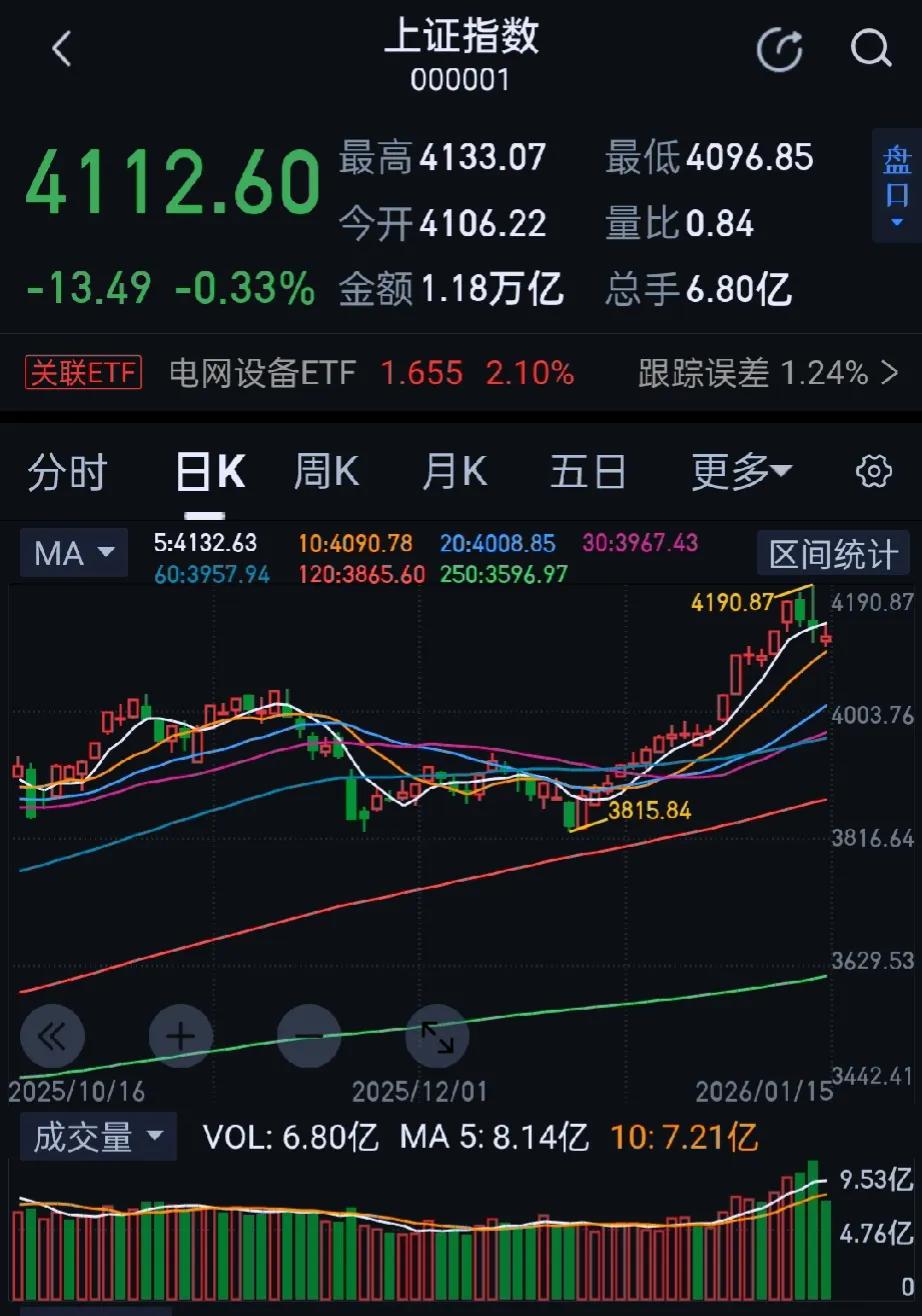Expand the 更多 chart types menu
The image size is (922, 1316).
point(740,471)
